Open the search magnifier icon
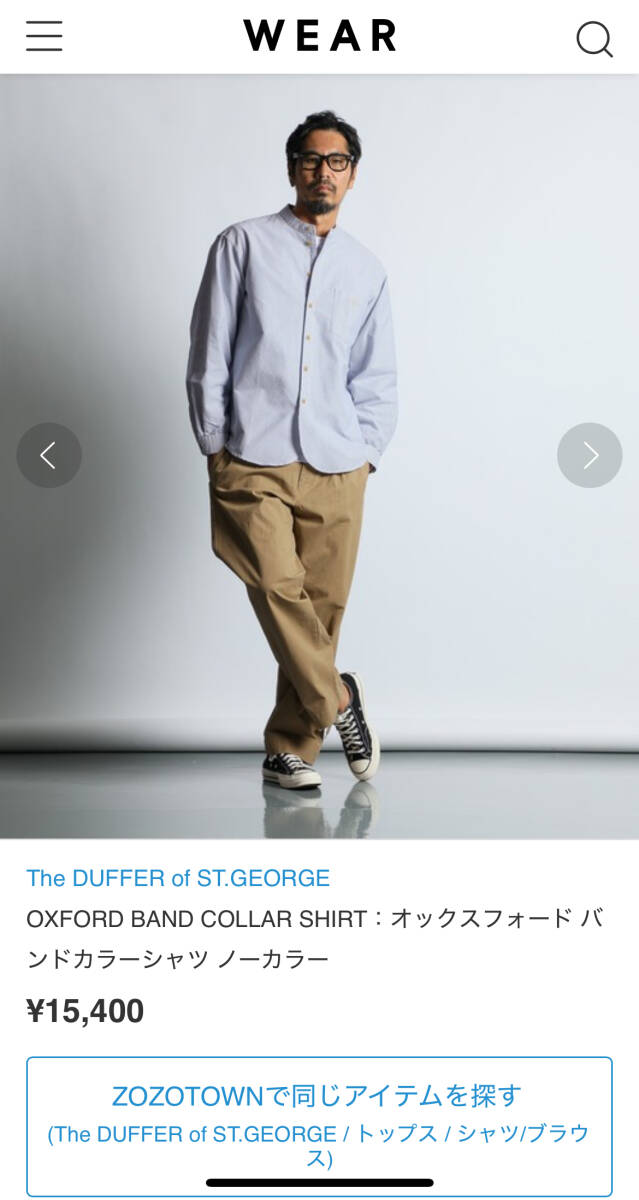This screenshot has height=1200, width=639. tap(594, 38)
